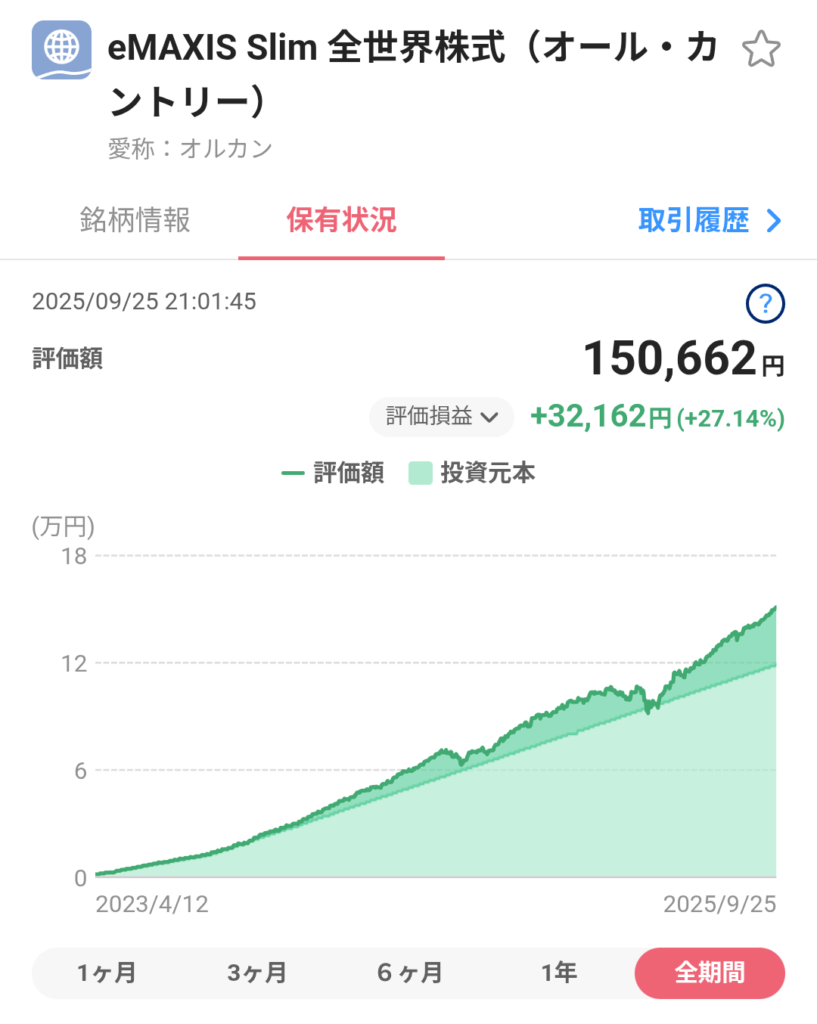Open 取引履歴 transaction history

pyautogui.click(x=710, y=221)
